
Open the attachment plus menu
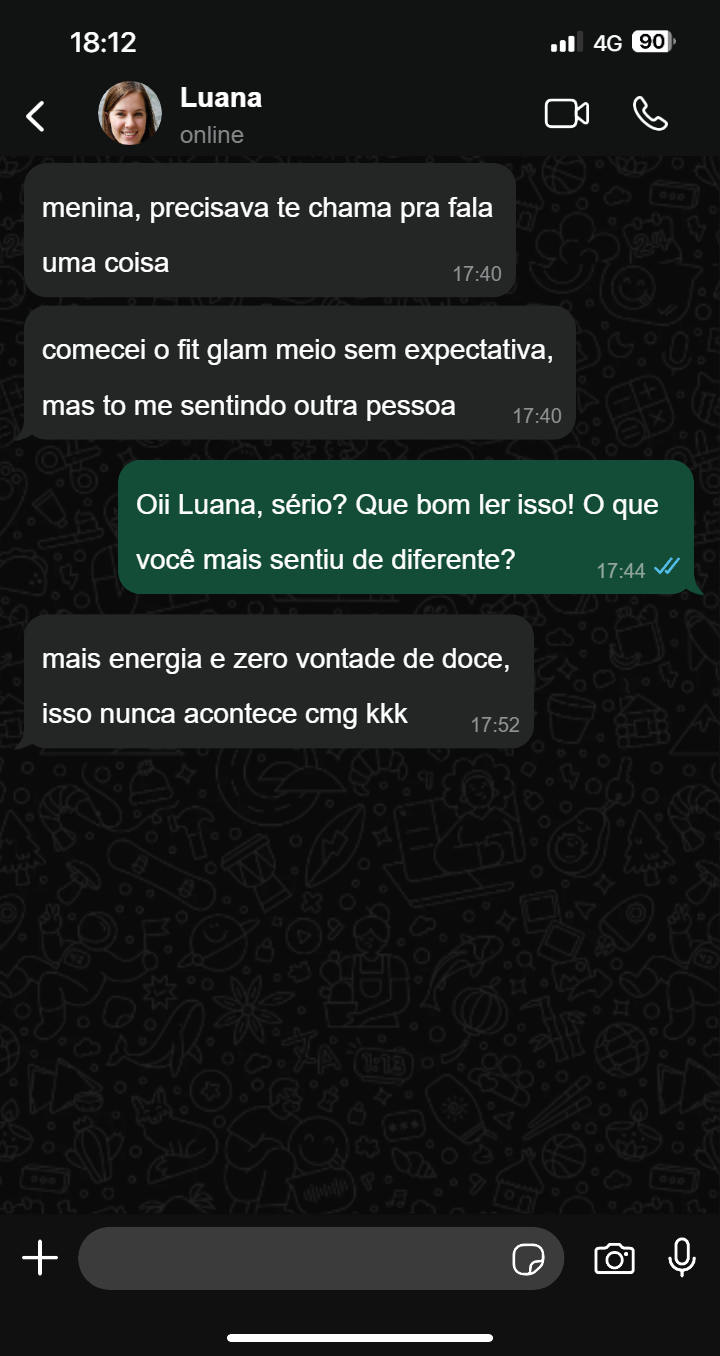(40, 1258)
